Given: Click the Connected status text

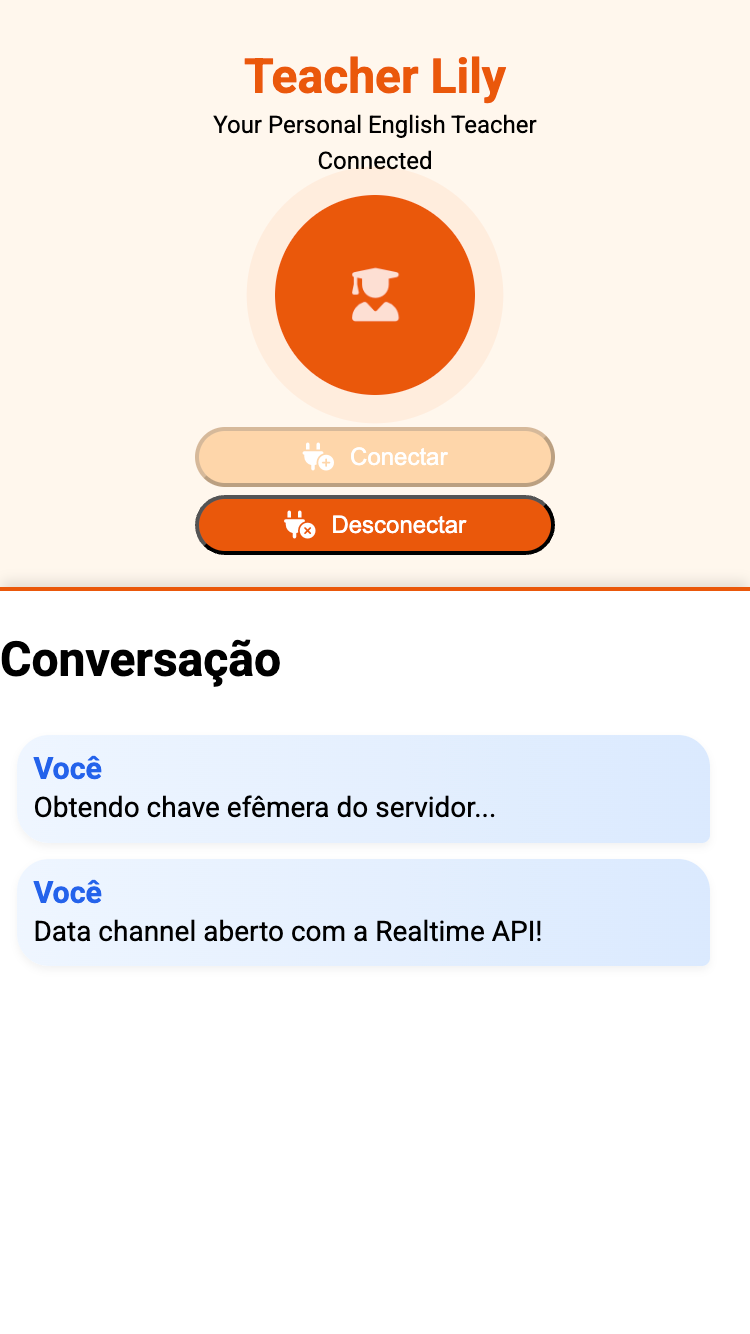Looking at the screenshot, I should click(x=374, y=160).
